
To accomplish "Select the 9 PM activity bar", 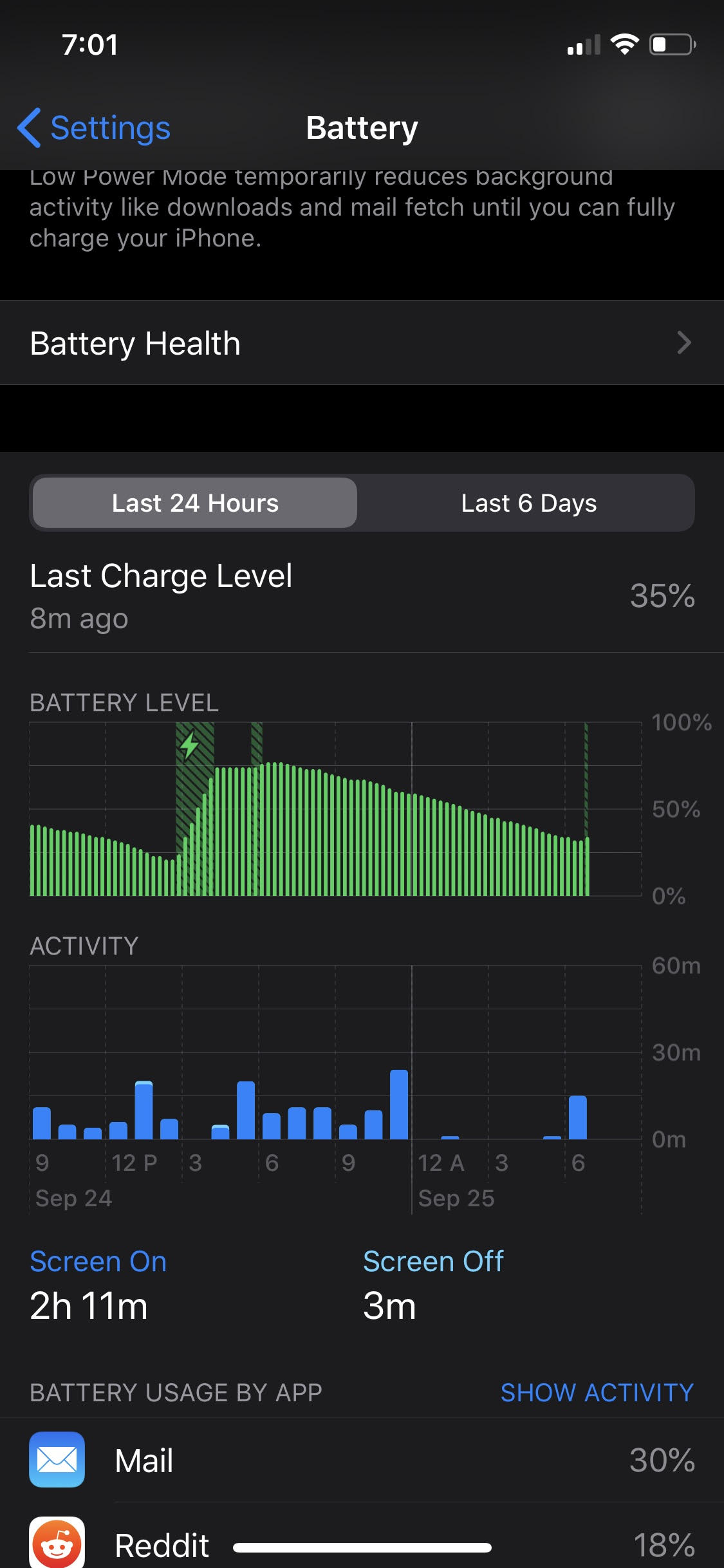I will tap(348, 1132).
